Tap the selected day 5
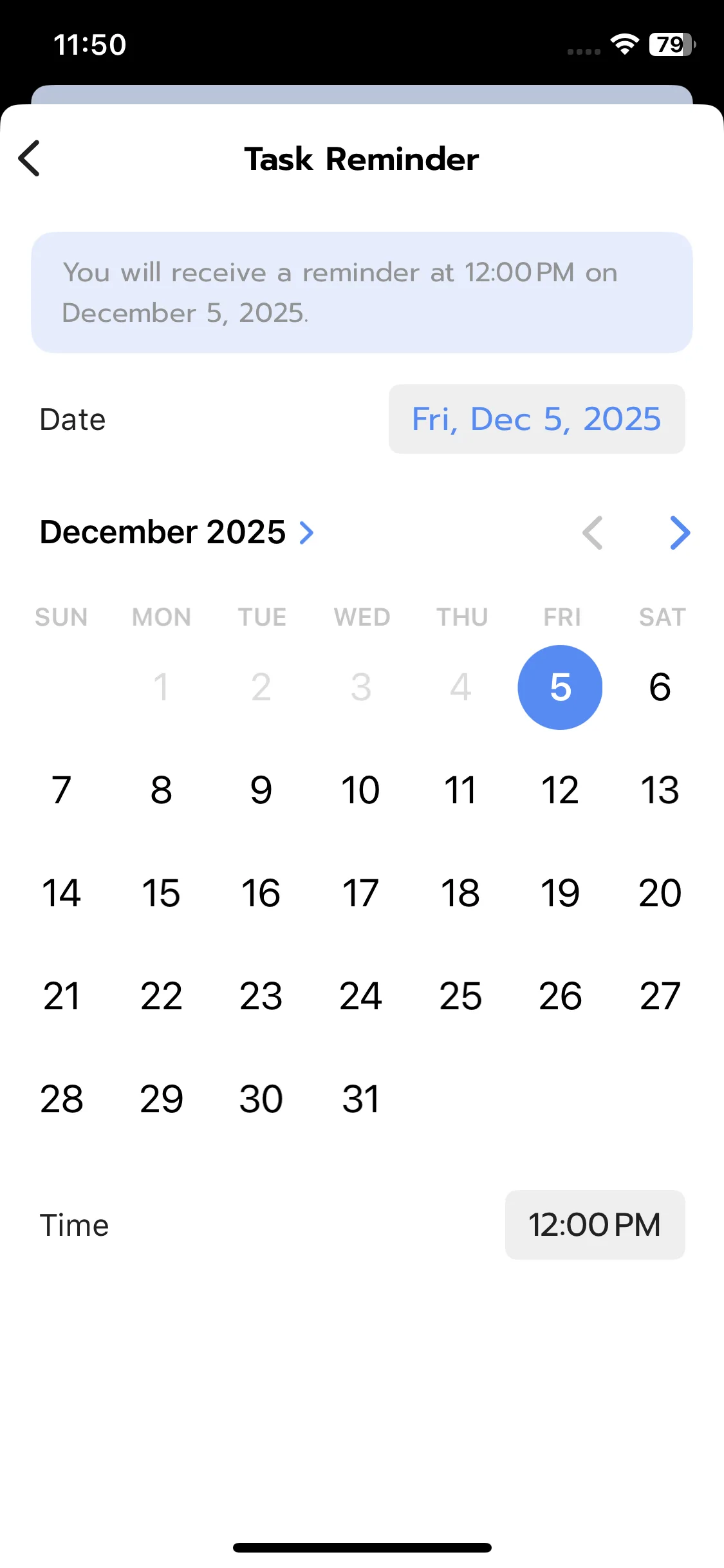 point(560,687)
